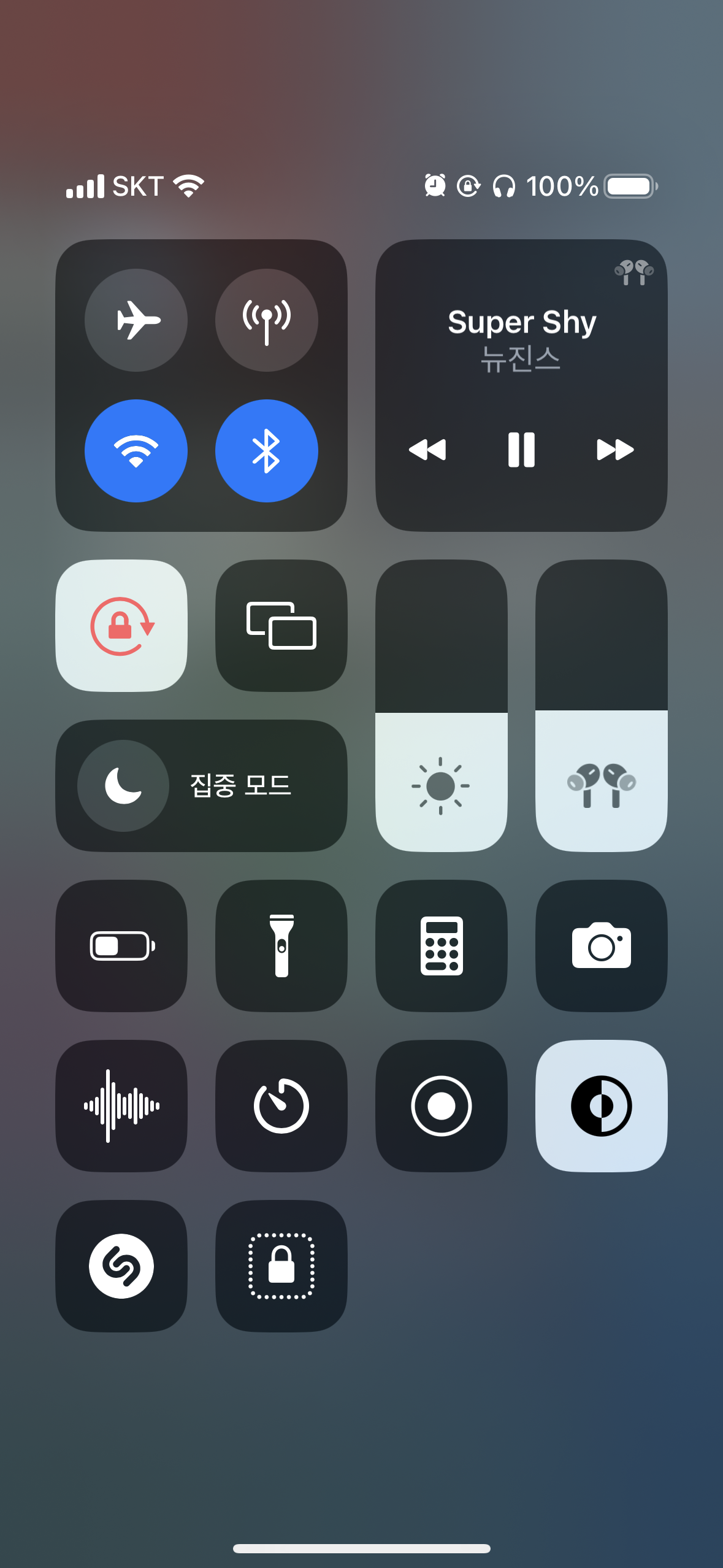This screenshot has width=723, height=1568.
Task: Start screen recording
Action: [x=442, y=1106]
